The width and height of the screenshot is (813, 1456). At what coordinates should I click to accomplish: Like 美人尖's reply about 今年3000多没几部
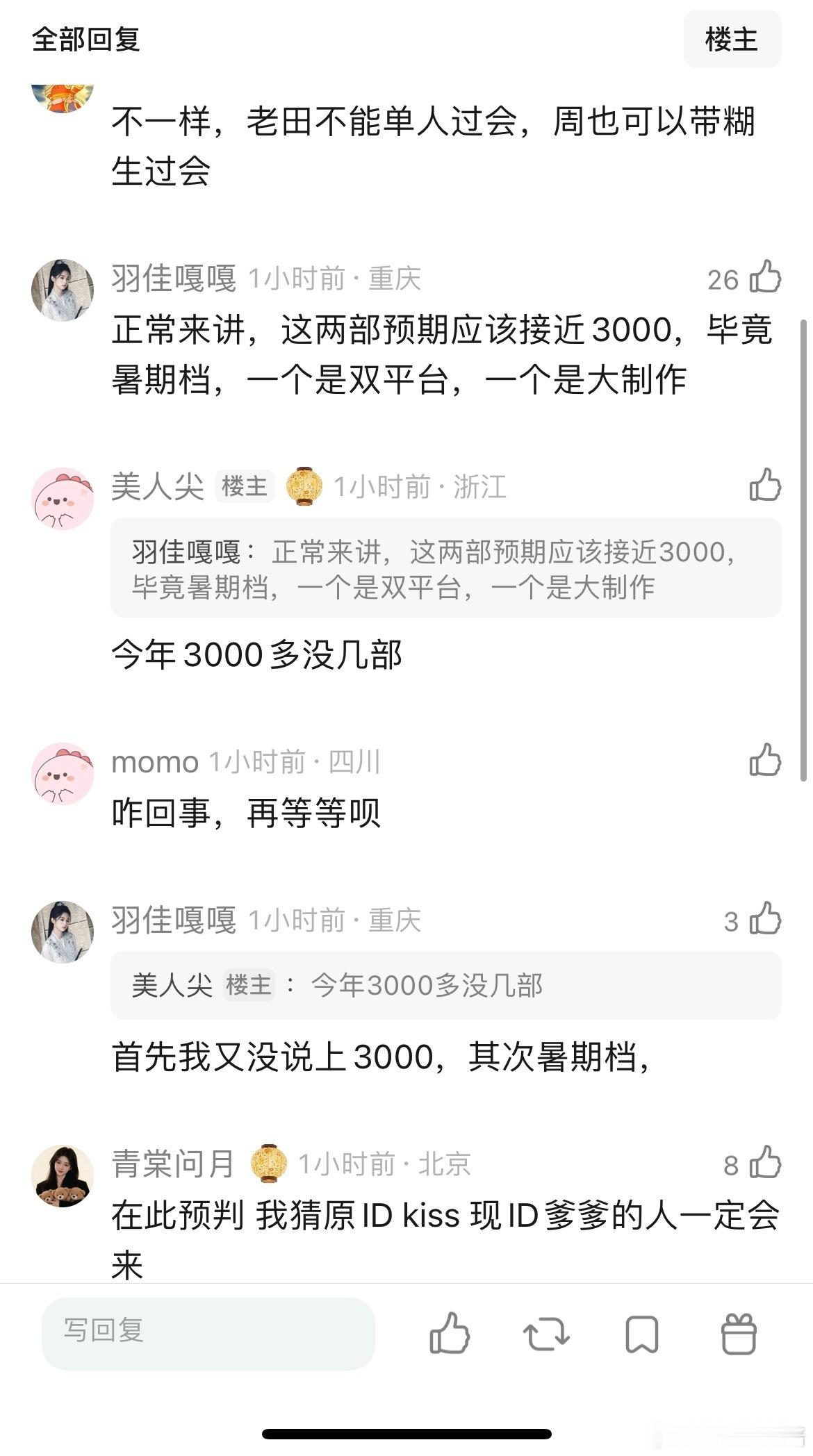tap(765, 485)
